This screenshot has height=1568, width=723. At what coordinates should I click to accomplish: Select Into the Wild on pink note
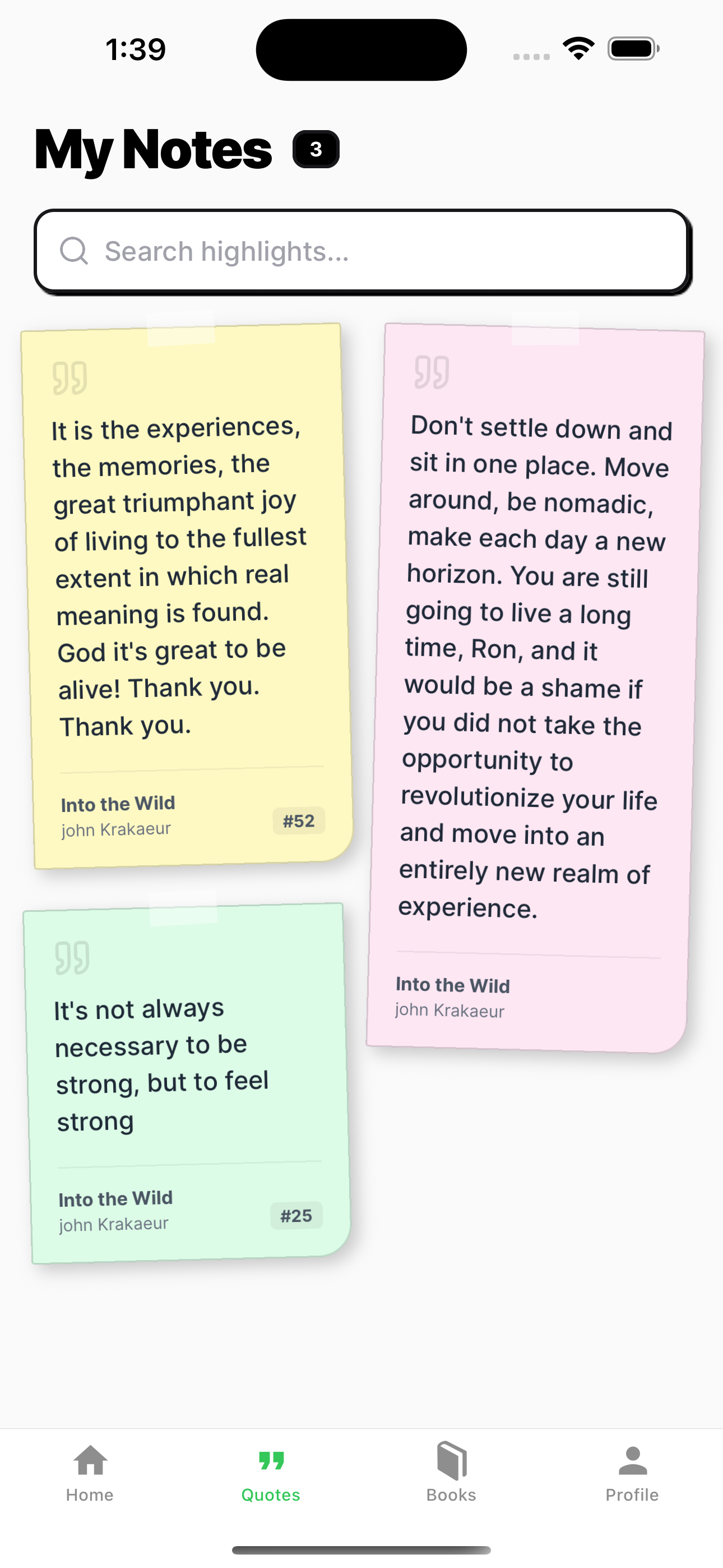point(453,985)
